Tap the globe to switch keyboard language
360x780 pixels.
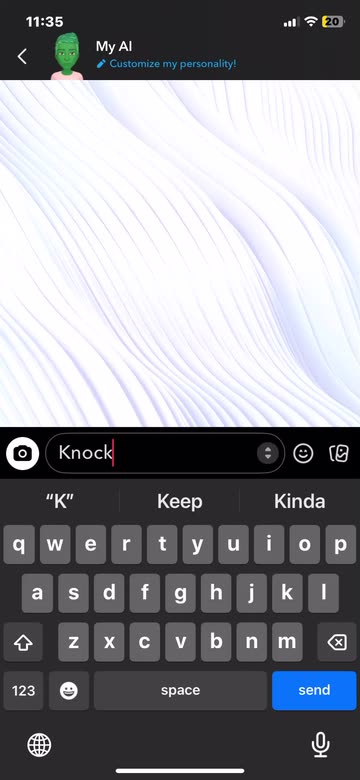point(39,745)
